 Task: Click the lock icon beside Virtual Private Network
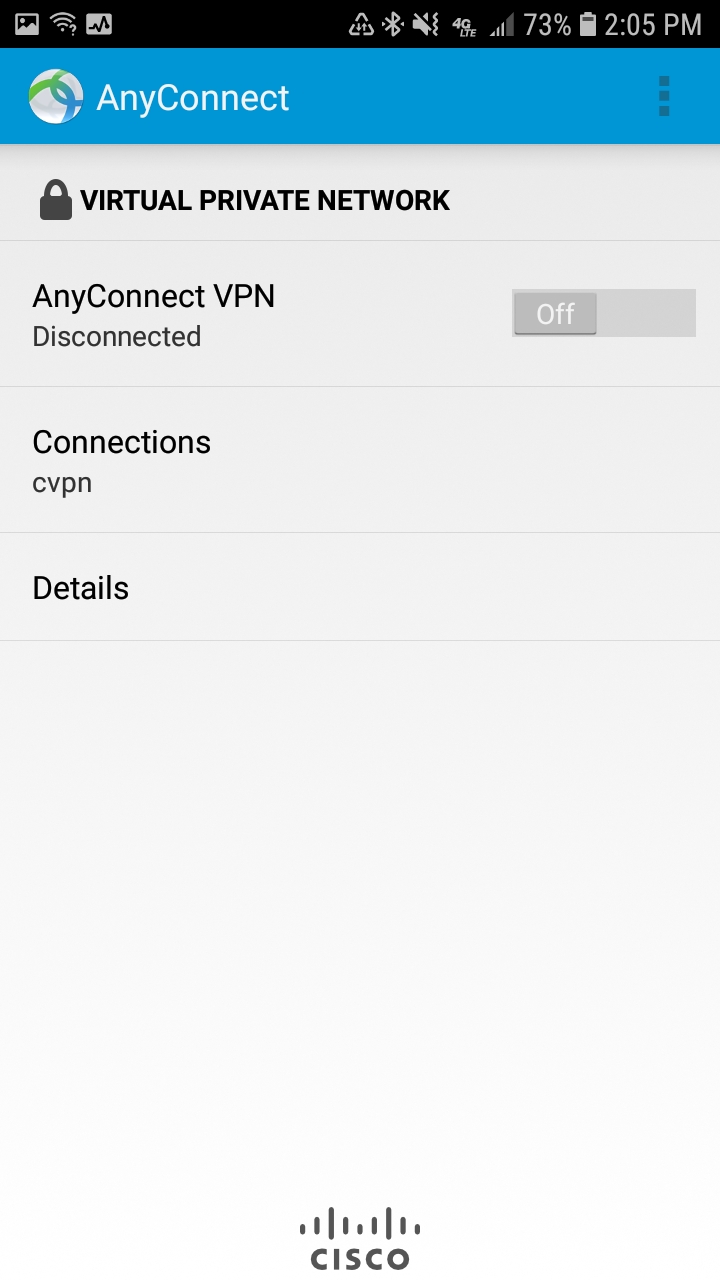(56, 199)
